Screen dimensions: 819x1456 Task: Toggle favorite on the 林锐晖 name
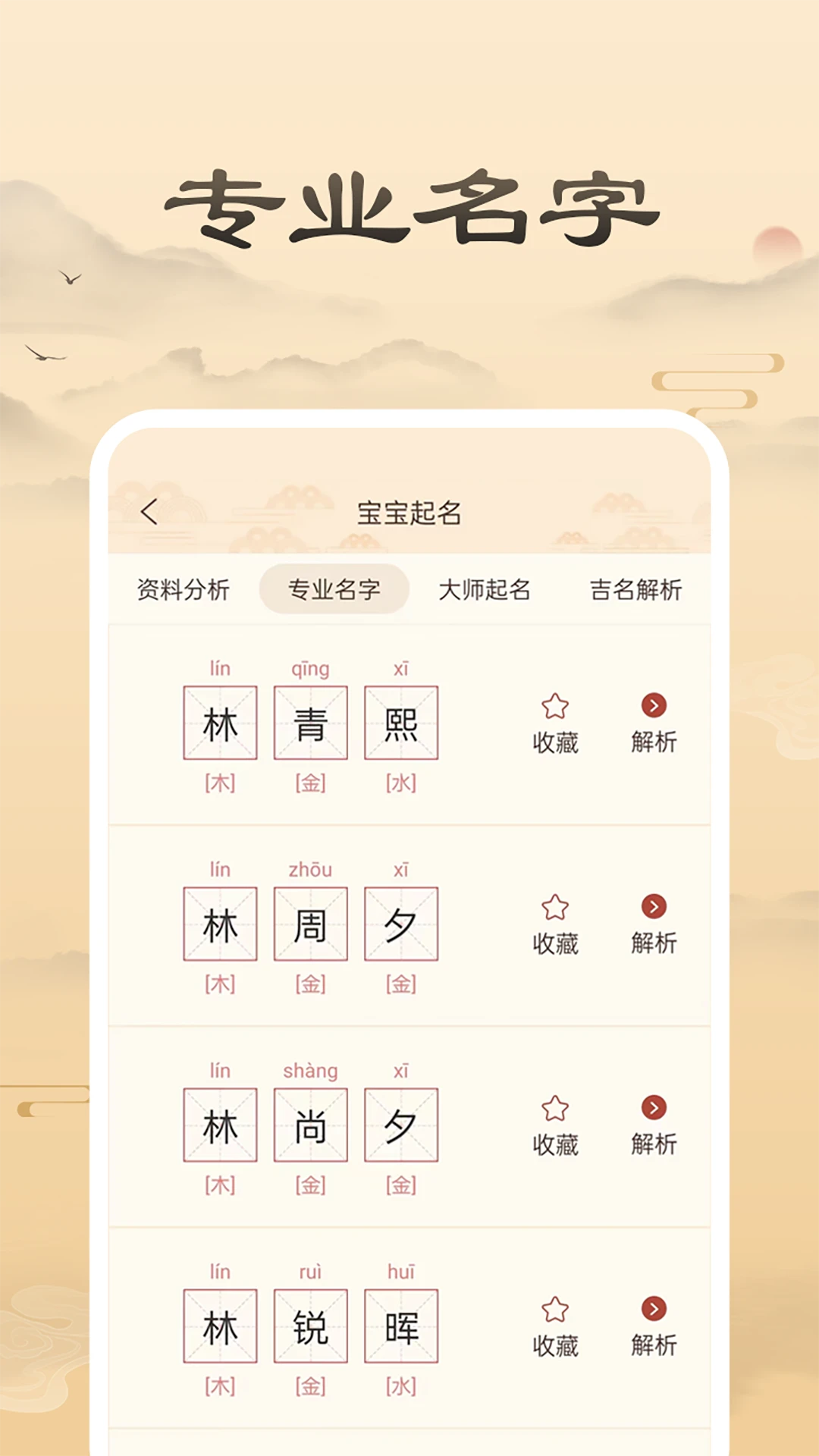556,1308
